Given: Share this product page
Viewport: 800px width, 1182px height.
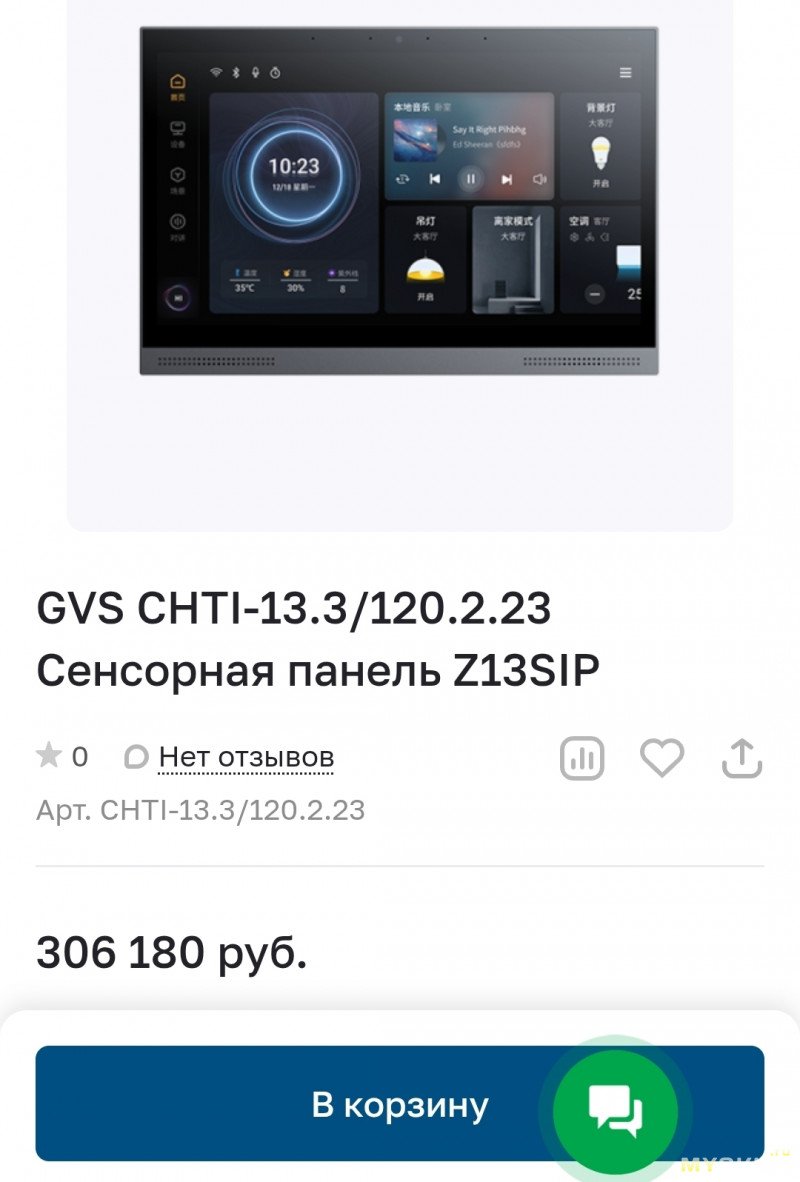Looking at the screenshot, I should (742, 759).
